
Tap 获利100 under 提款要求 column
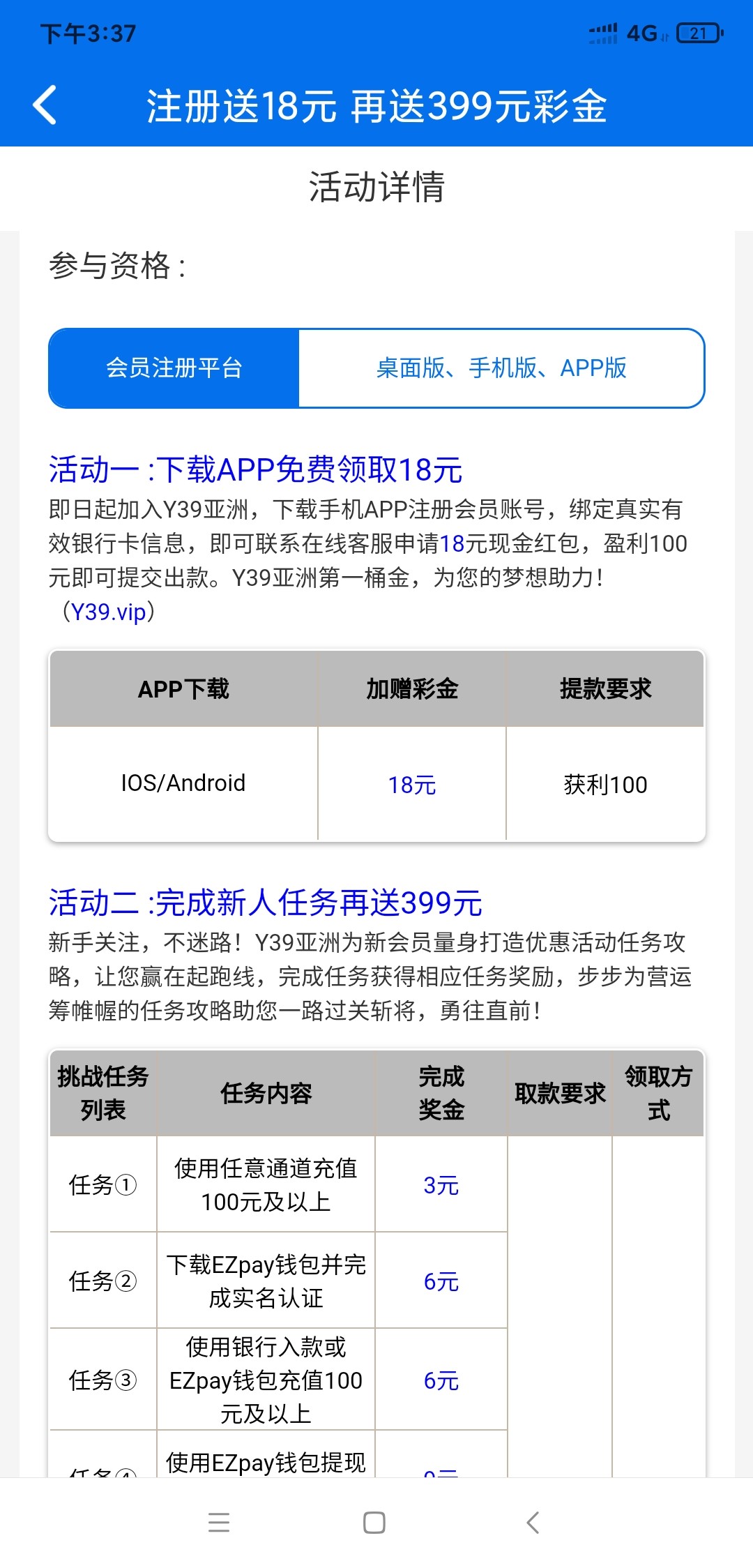click(x=604, y=784)
